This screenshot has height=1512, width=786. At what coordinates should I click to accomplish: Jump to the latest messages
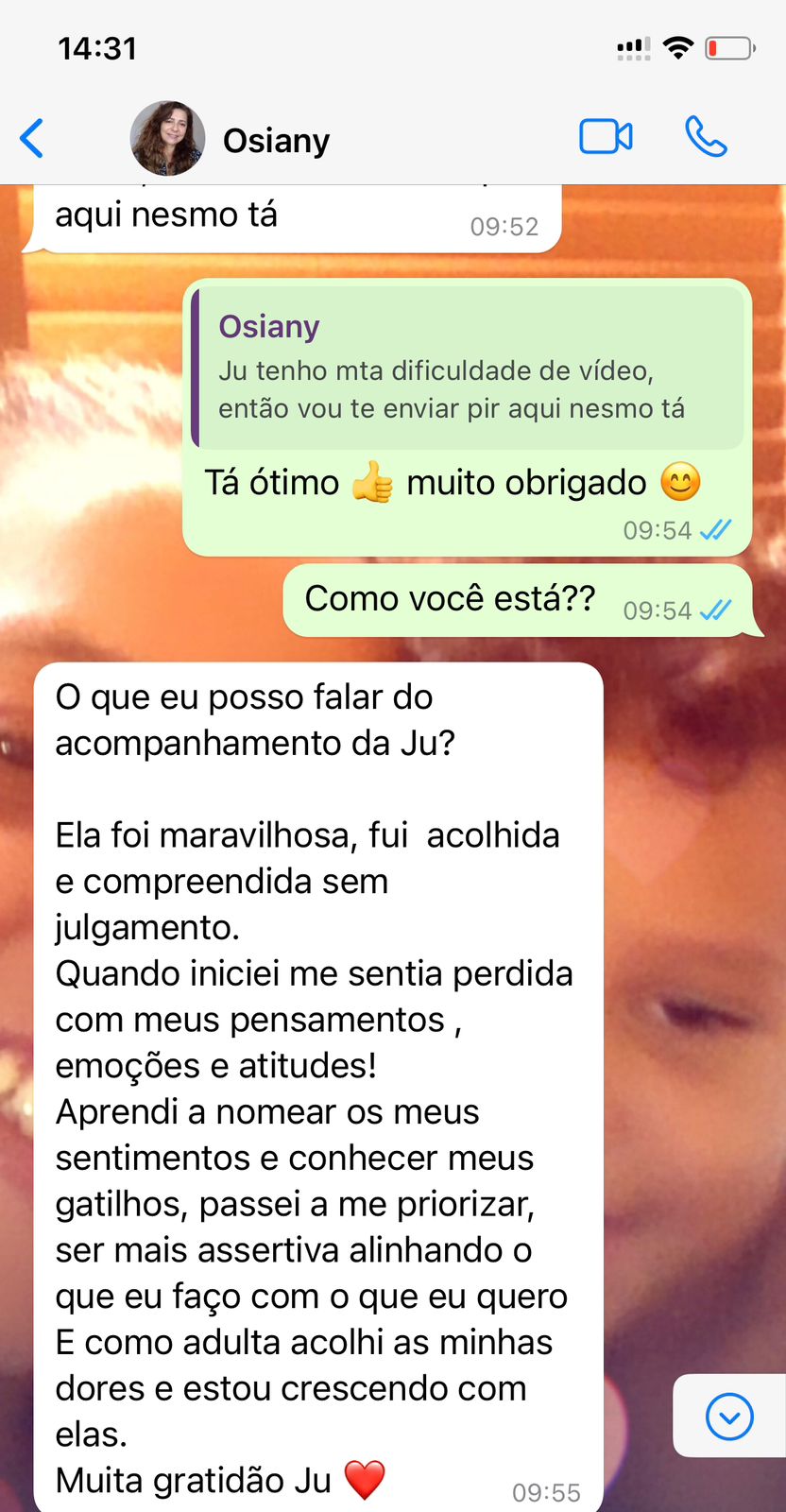click(728, 1417)
